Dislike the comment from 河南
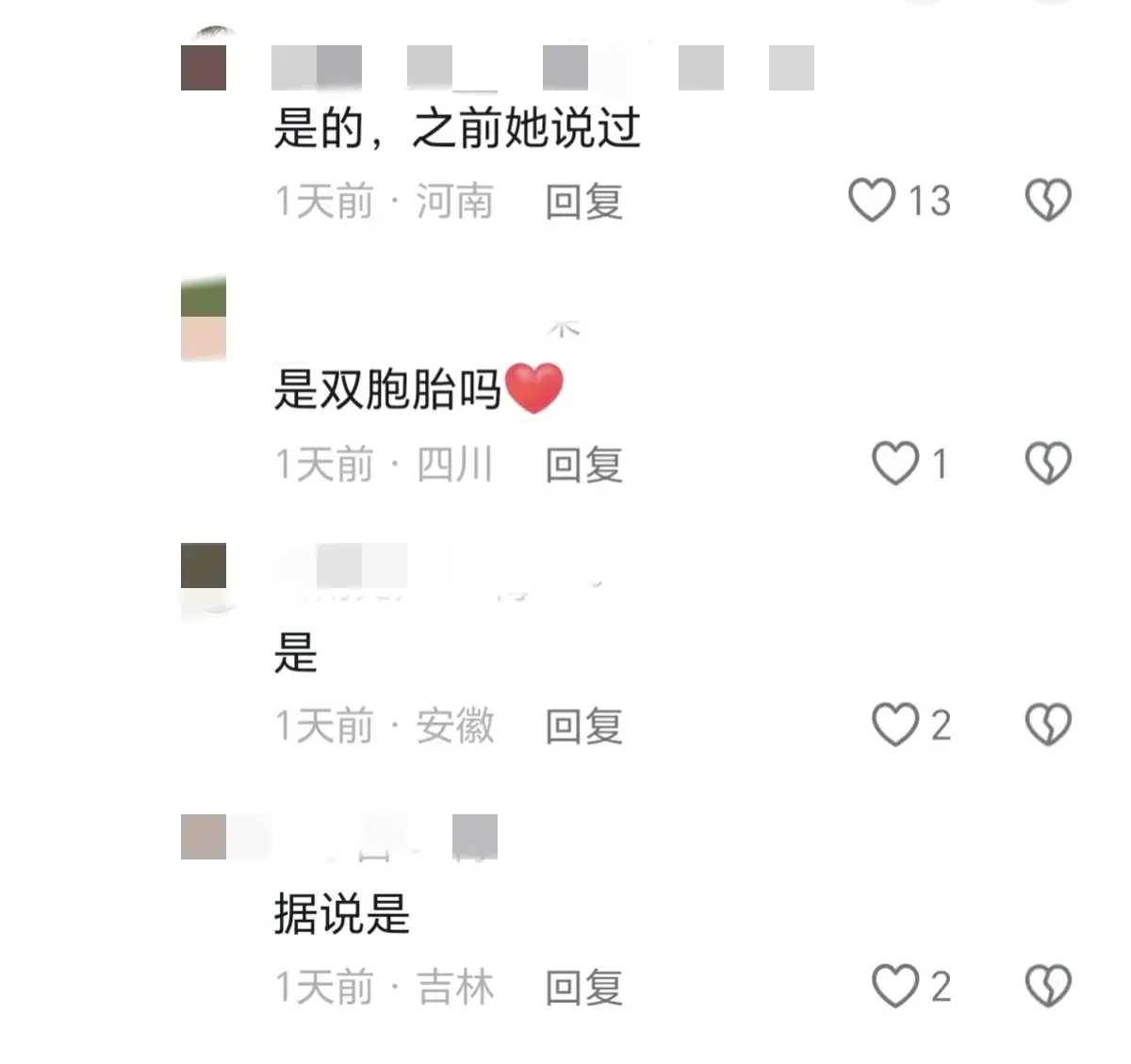 point(1048,201)
